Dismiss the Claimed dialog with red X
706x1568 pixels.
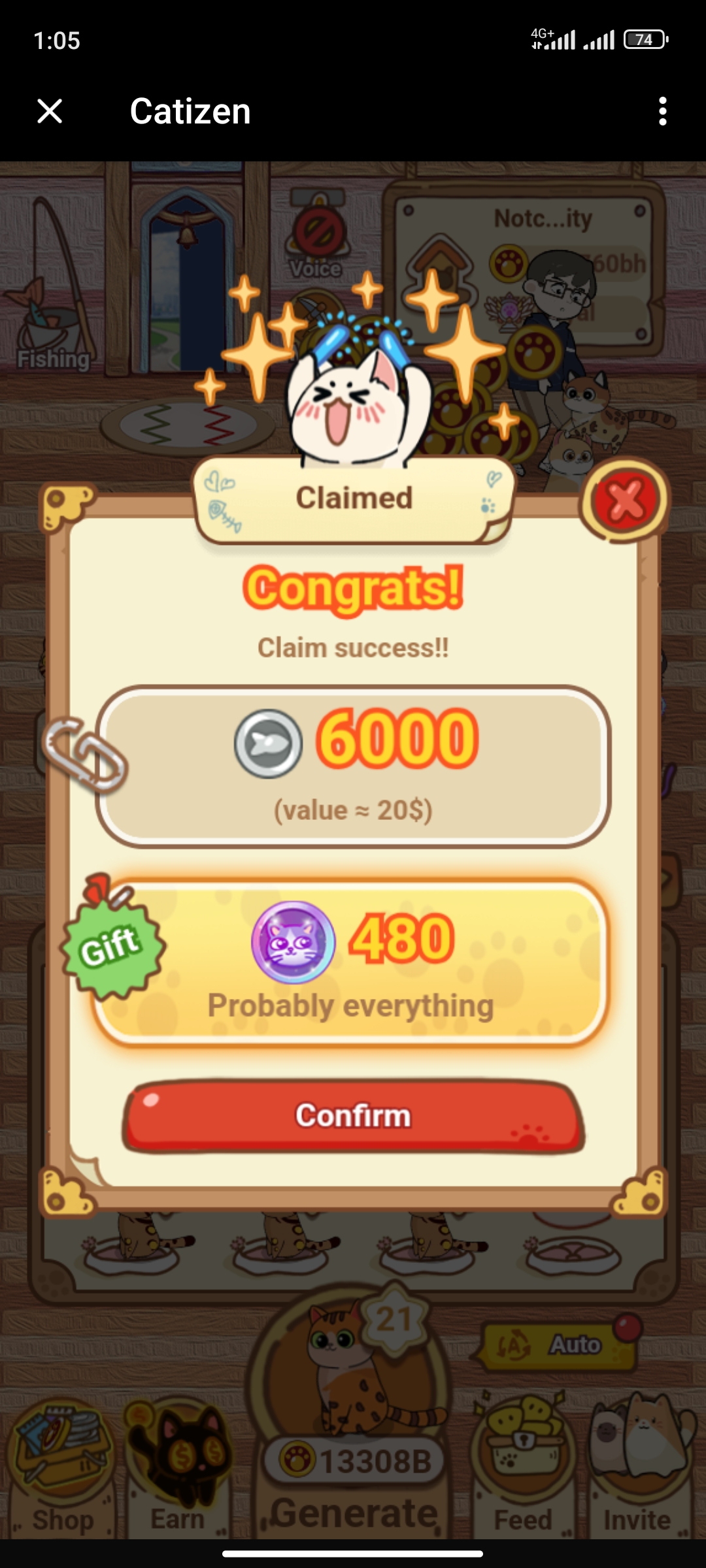pyautogui.click(x=625, y=501)
